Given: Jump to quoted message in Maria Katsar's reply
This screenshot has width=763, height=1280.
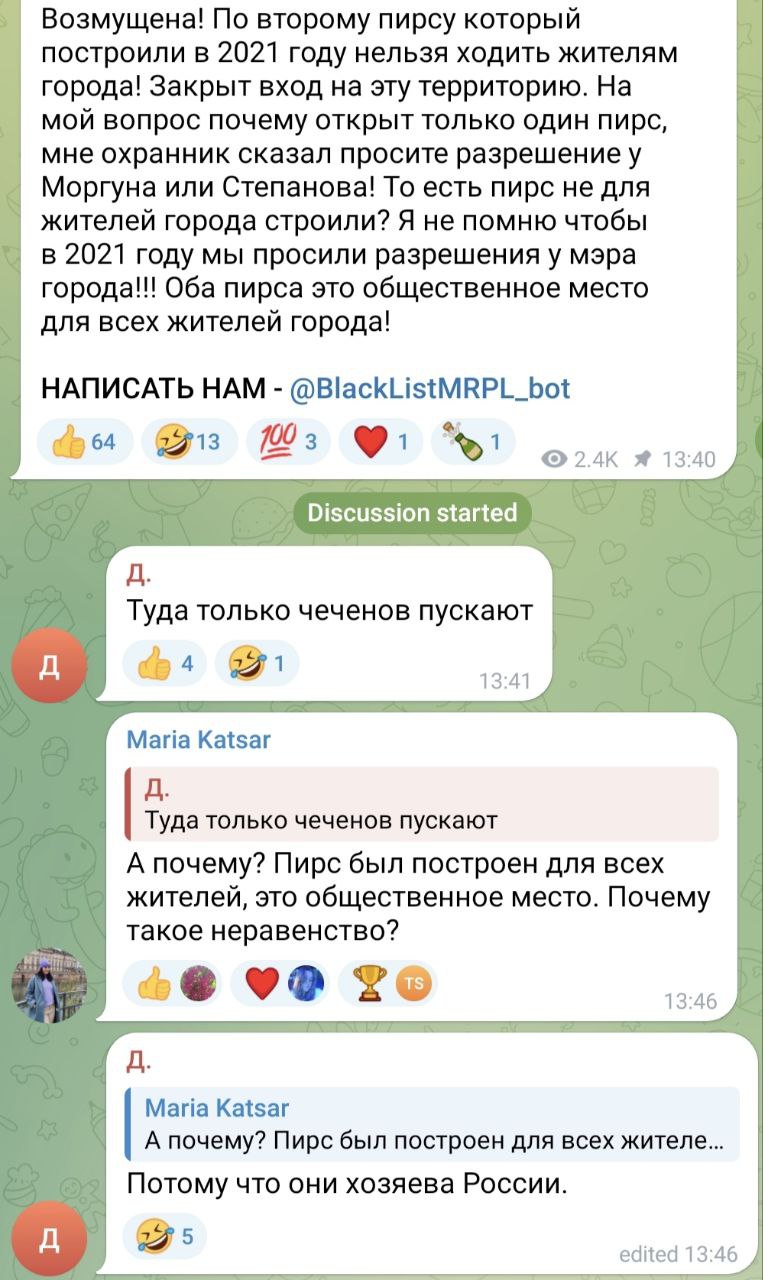Looking at the screenshot, I should [x=420, y=804].
